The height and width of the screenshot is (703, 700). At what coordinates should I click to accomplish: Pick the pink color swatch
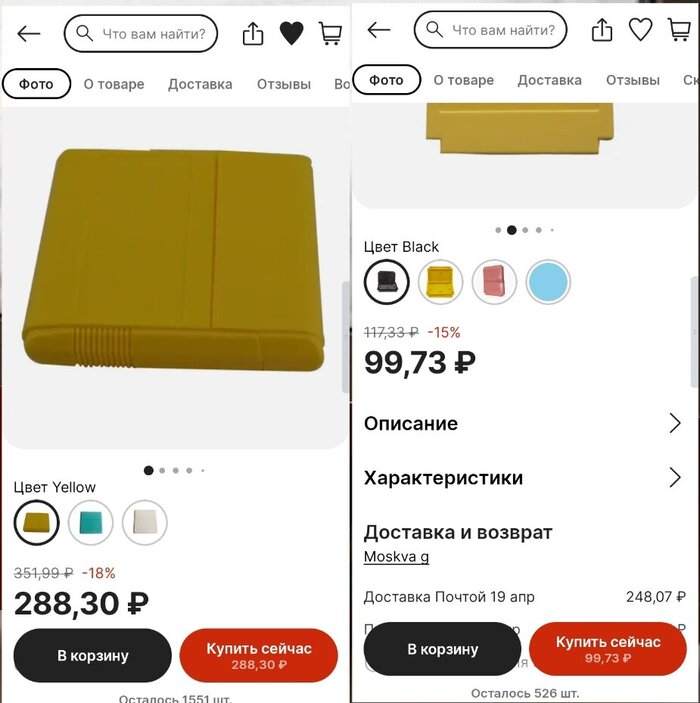click(494, 282)
